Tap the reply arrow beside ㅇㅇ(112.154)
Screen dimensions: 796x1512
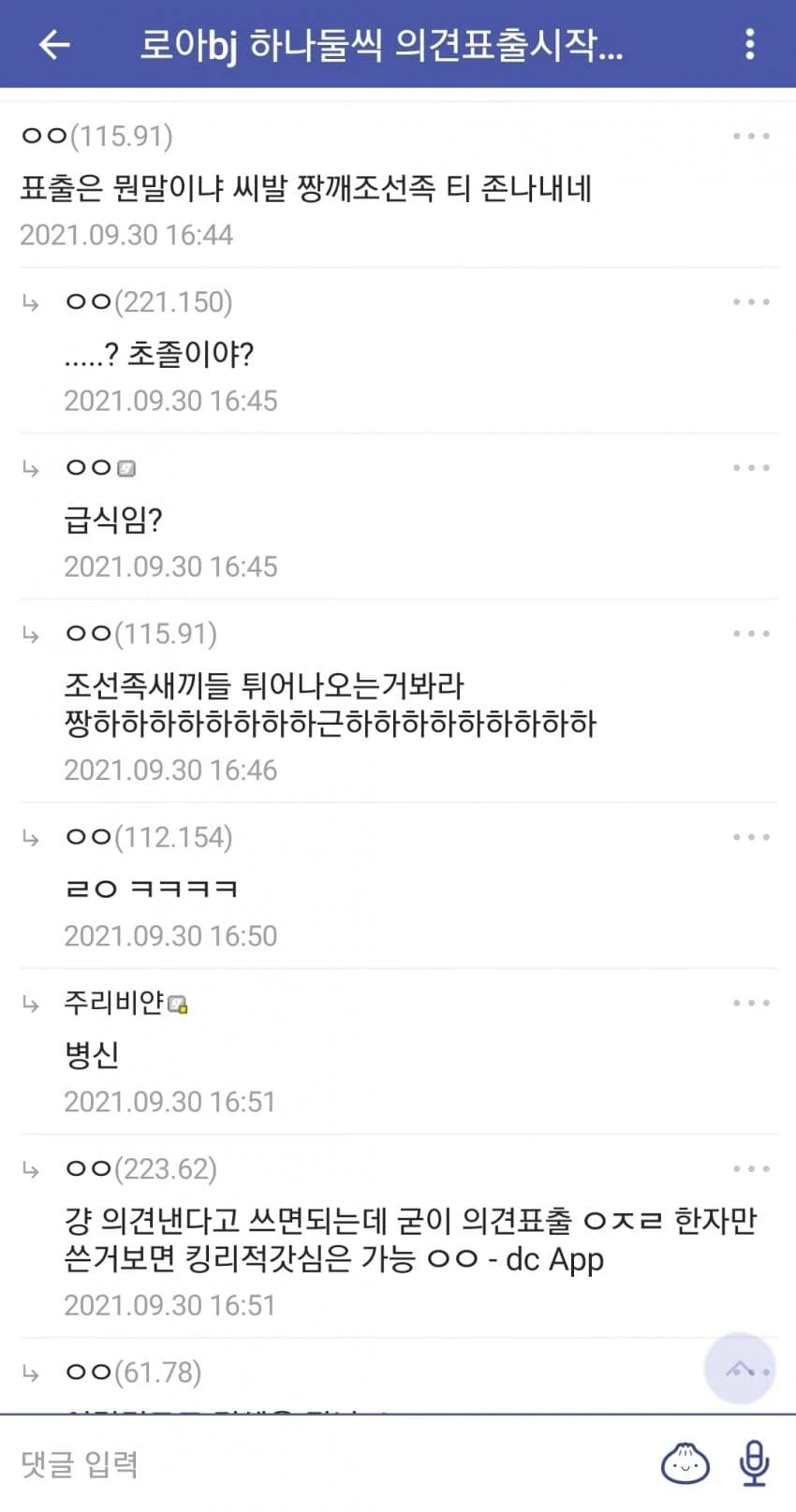32,838
